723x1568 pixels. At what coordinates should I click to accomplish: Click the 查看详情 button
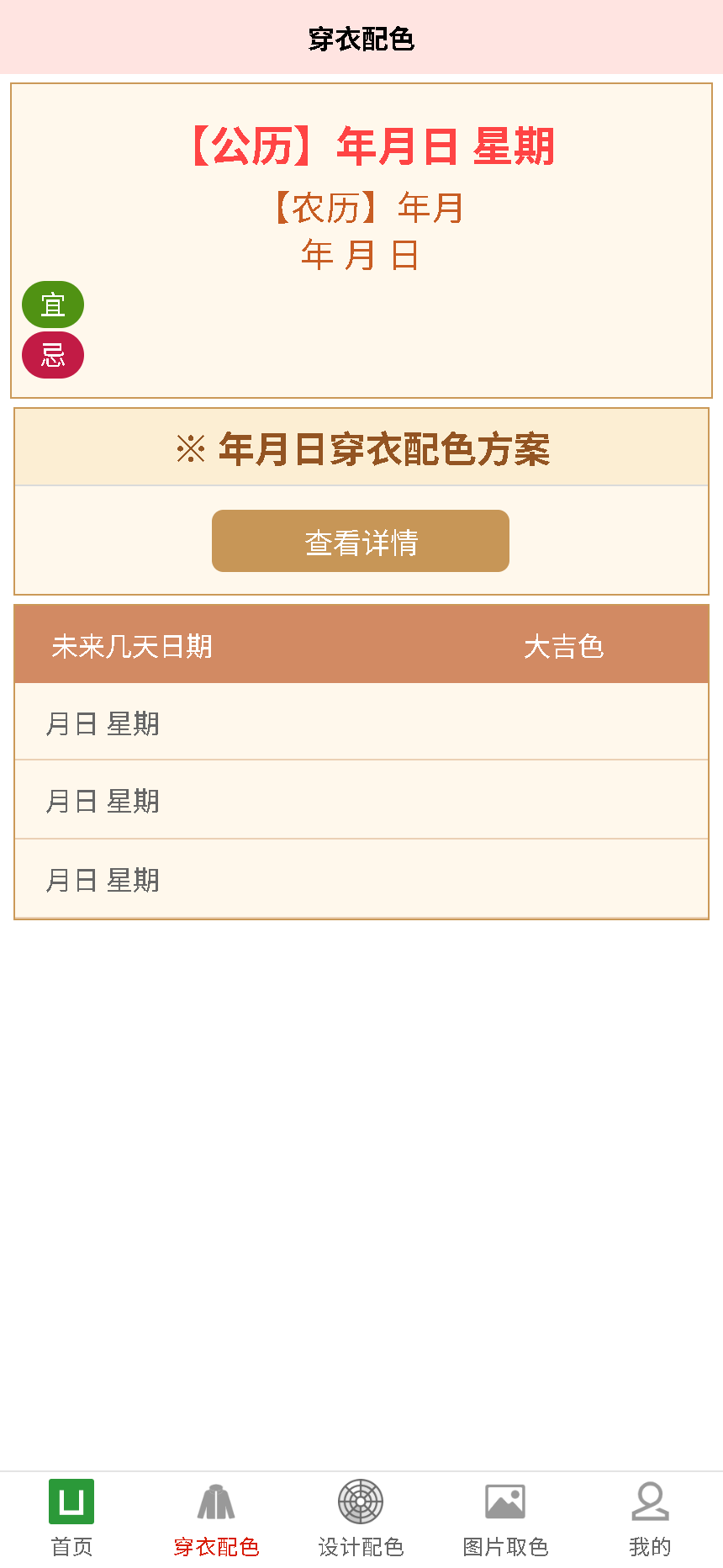coord(361,541)
